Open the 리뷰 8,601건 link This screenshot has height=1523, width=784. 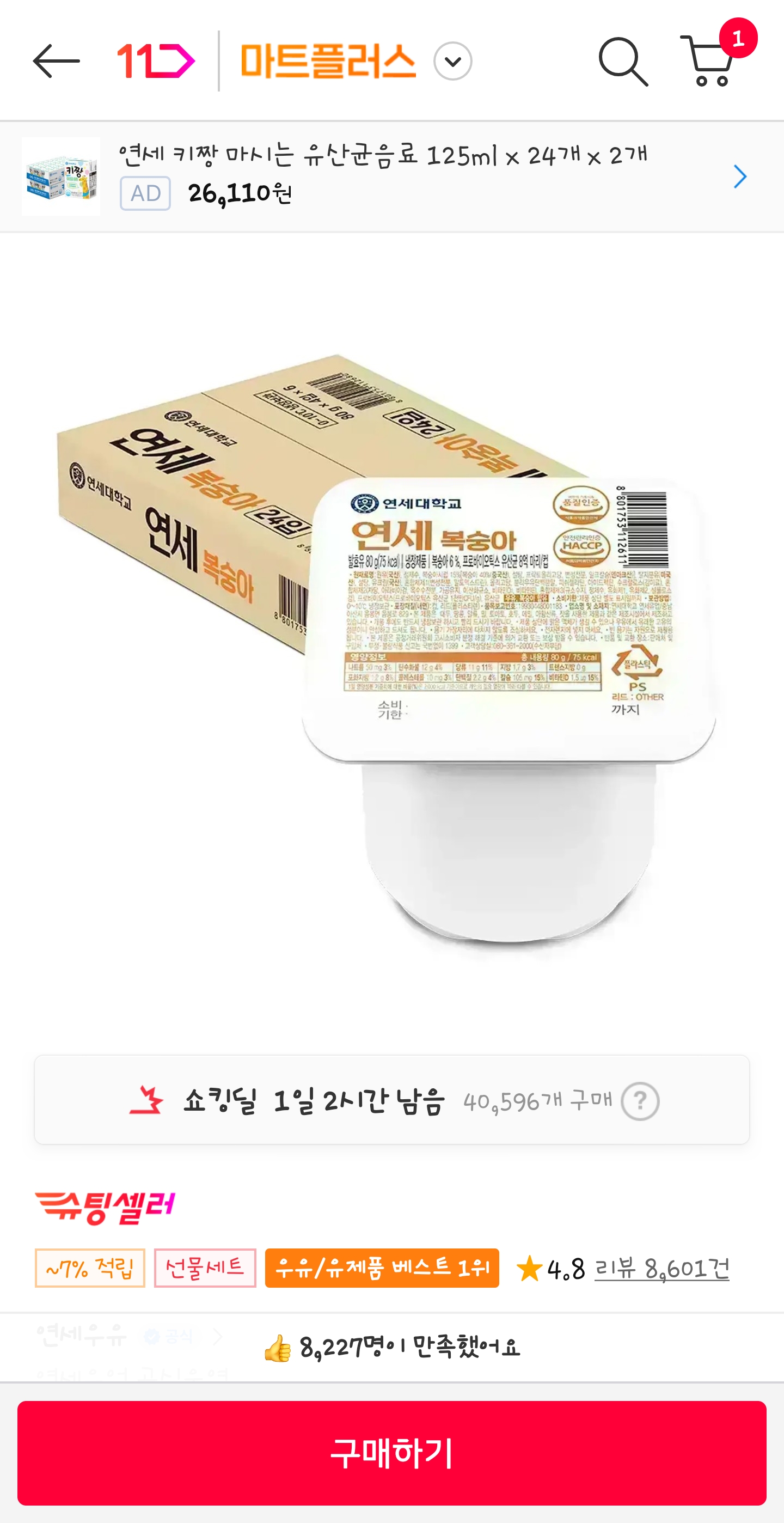point(661,1269)
